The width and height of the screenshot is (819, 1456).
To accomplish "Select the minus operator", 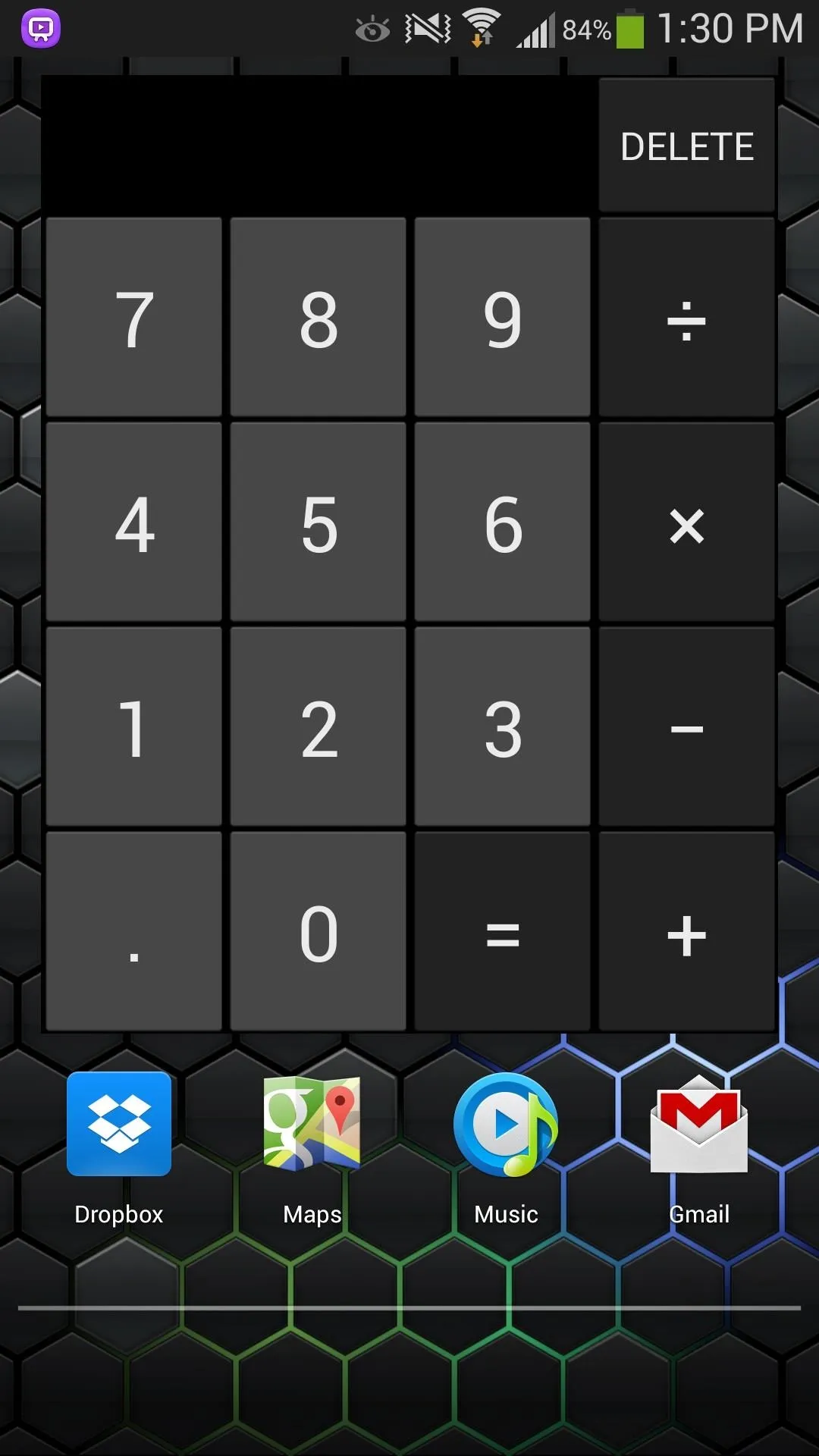I will (686, 727).
